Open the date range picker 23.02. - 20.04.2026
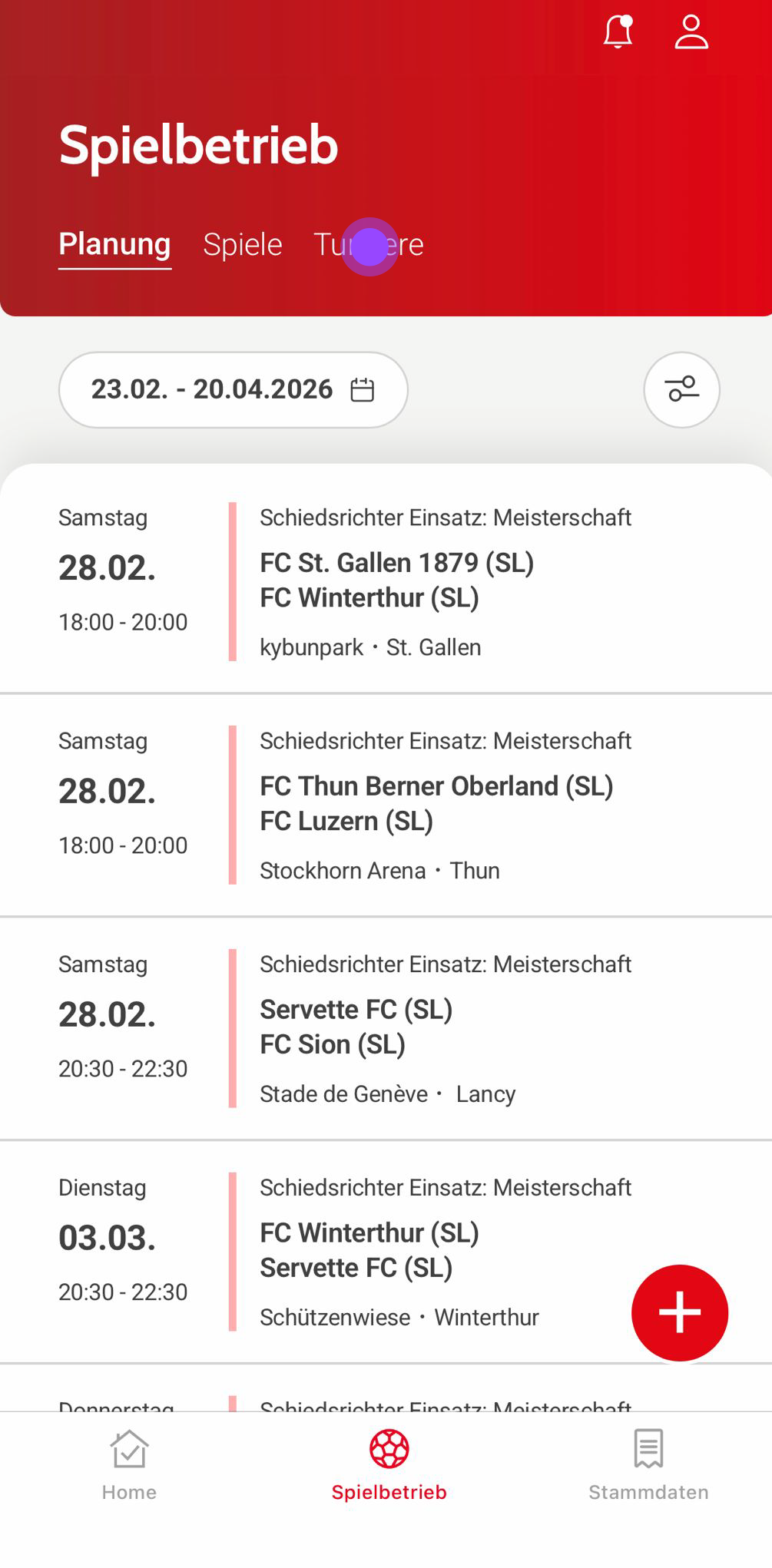Viewport: 772px width, 1568px height. [x=233, y=390]
